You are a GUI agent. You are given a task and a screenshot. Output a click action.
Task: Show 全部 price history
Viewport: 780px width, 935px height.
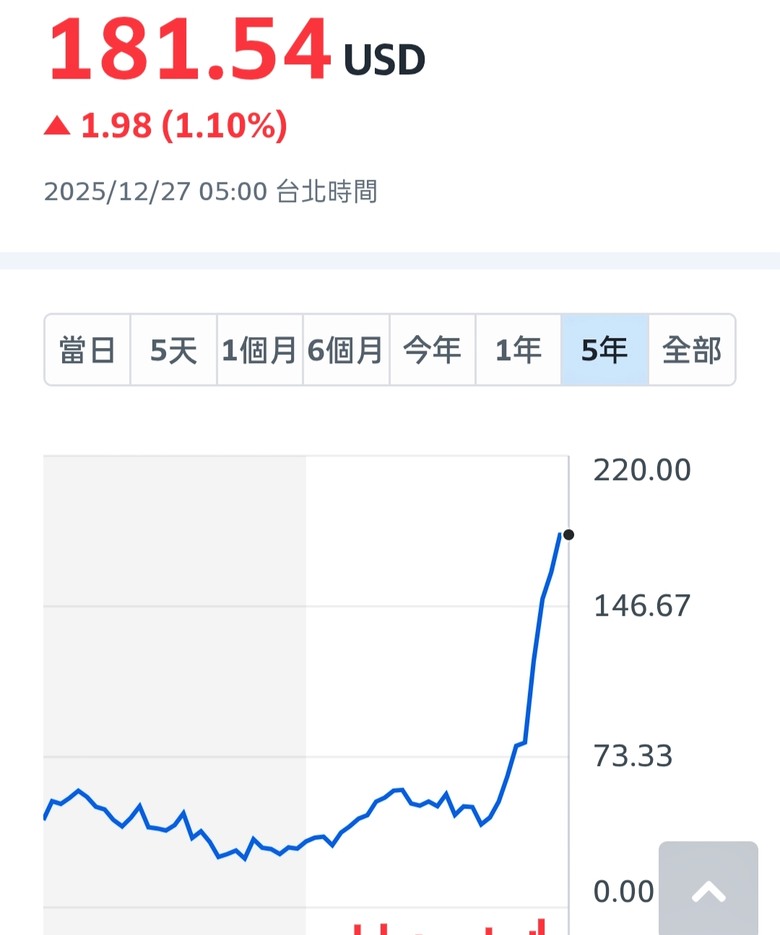tap(691, 350)
